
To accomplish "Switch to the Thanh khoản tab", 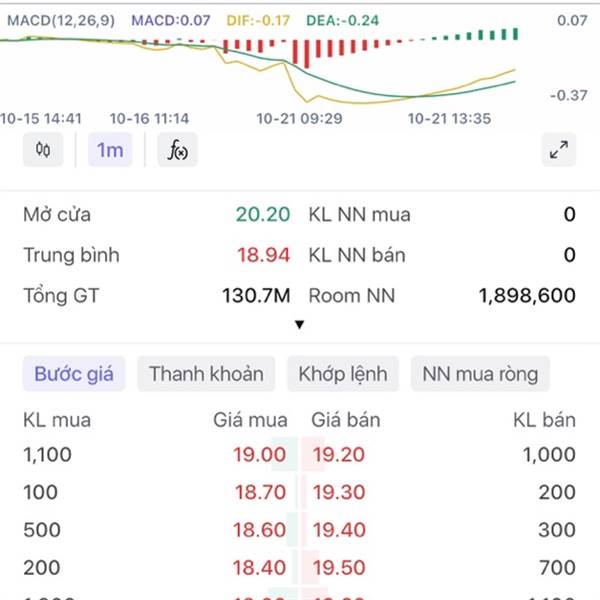I will click(x=206, y=374).
